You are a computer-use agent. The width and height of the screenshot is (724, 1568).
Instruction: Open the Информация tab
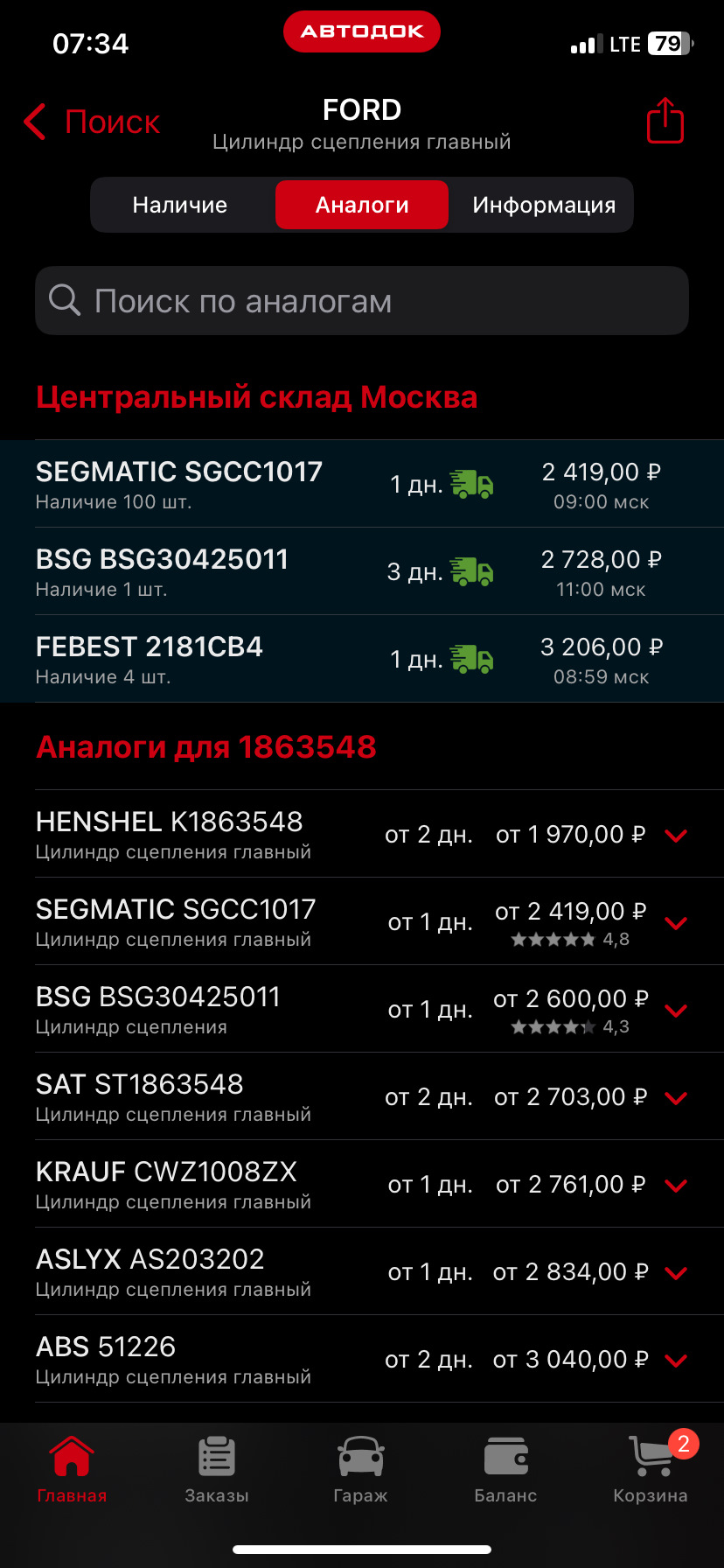[x=544, y=205]
